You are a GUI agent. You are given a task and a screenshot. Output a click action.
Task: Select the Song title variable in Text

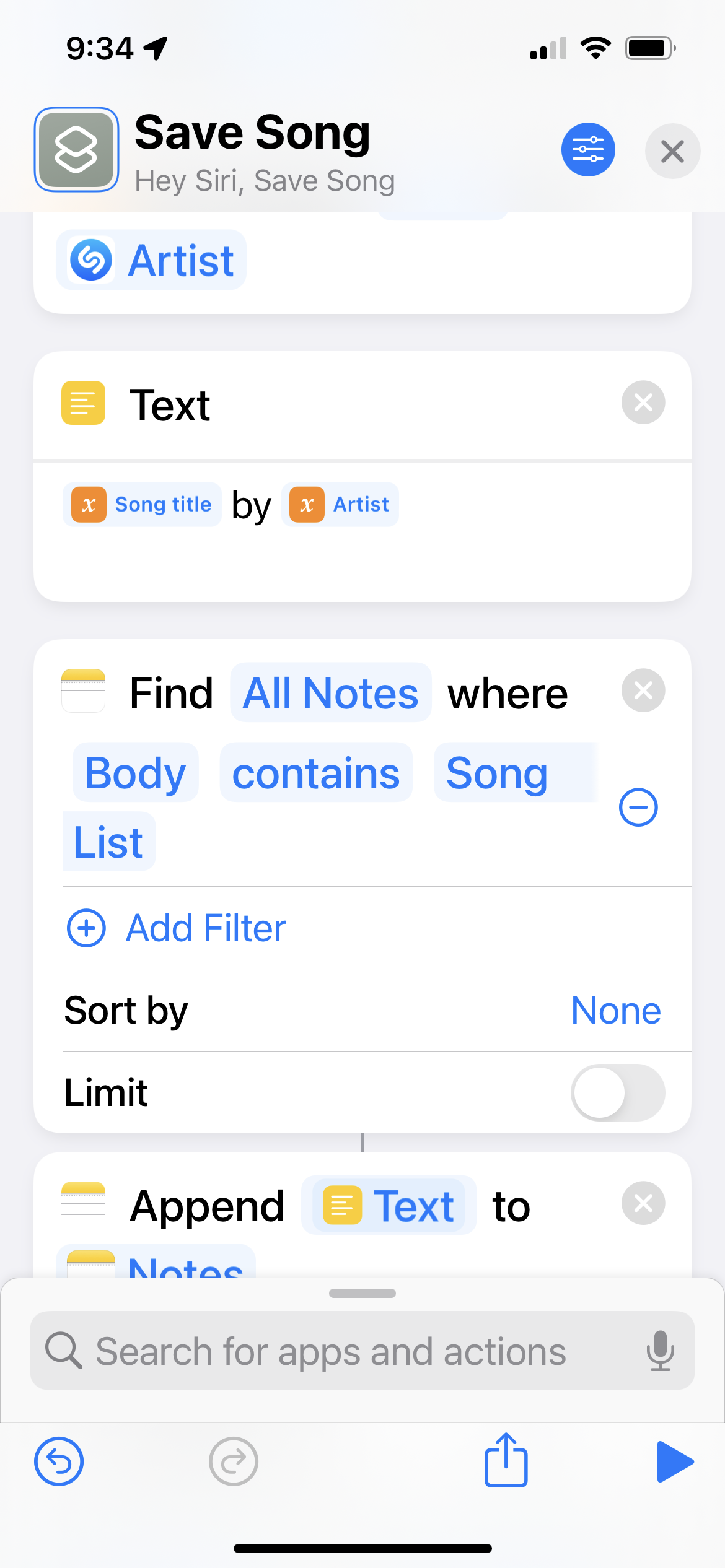point(142,505)
